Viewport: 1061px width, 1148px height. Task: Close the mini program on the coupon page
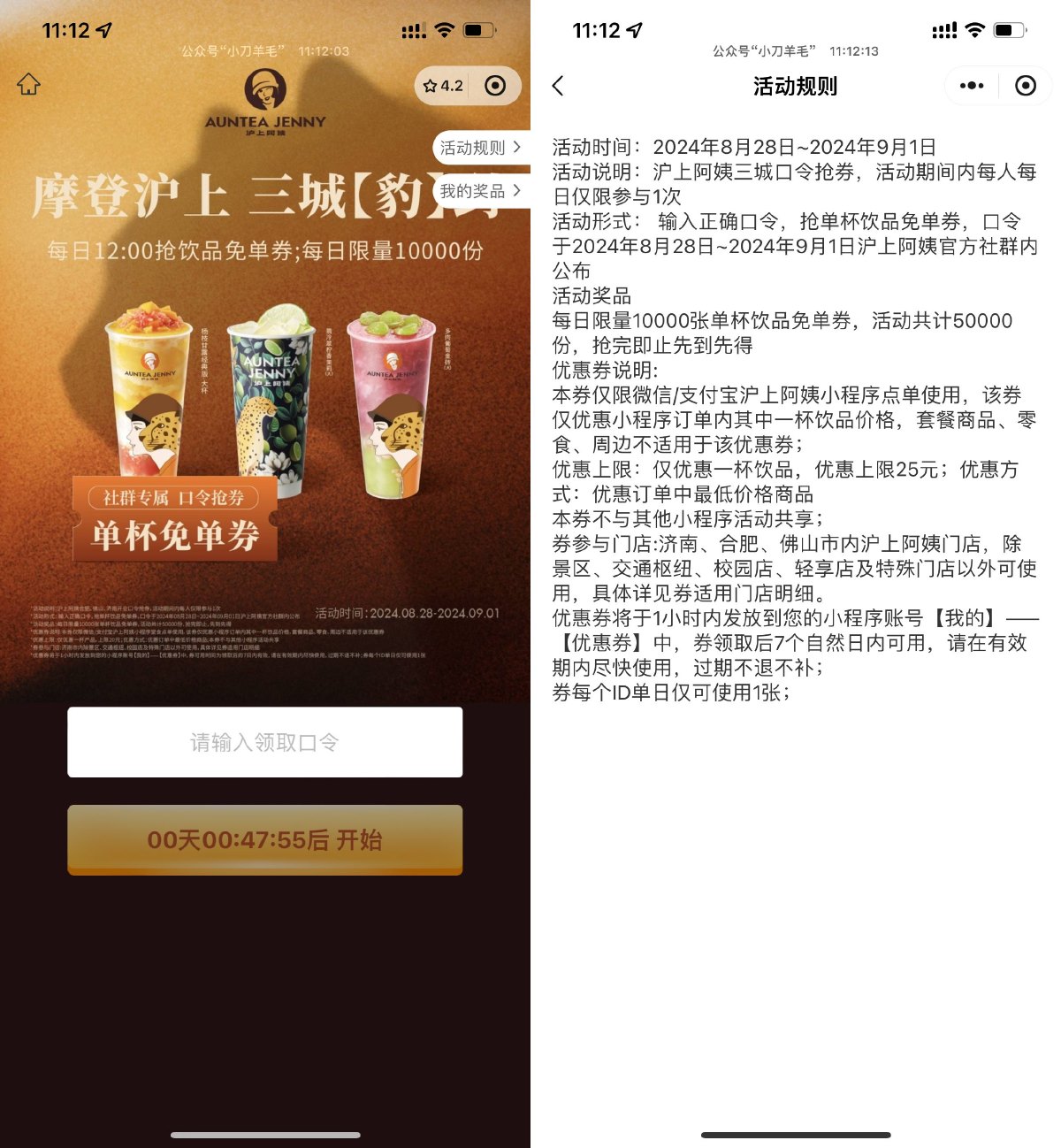click(495, 86)
